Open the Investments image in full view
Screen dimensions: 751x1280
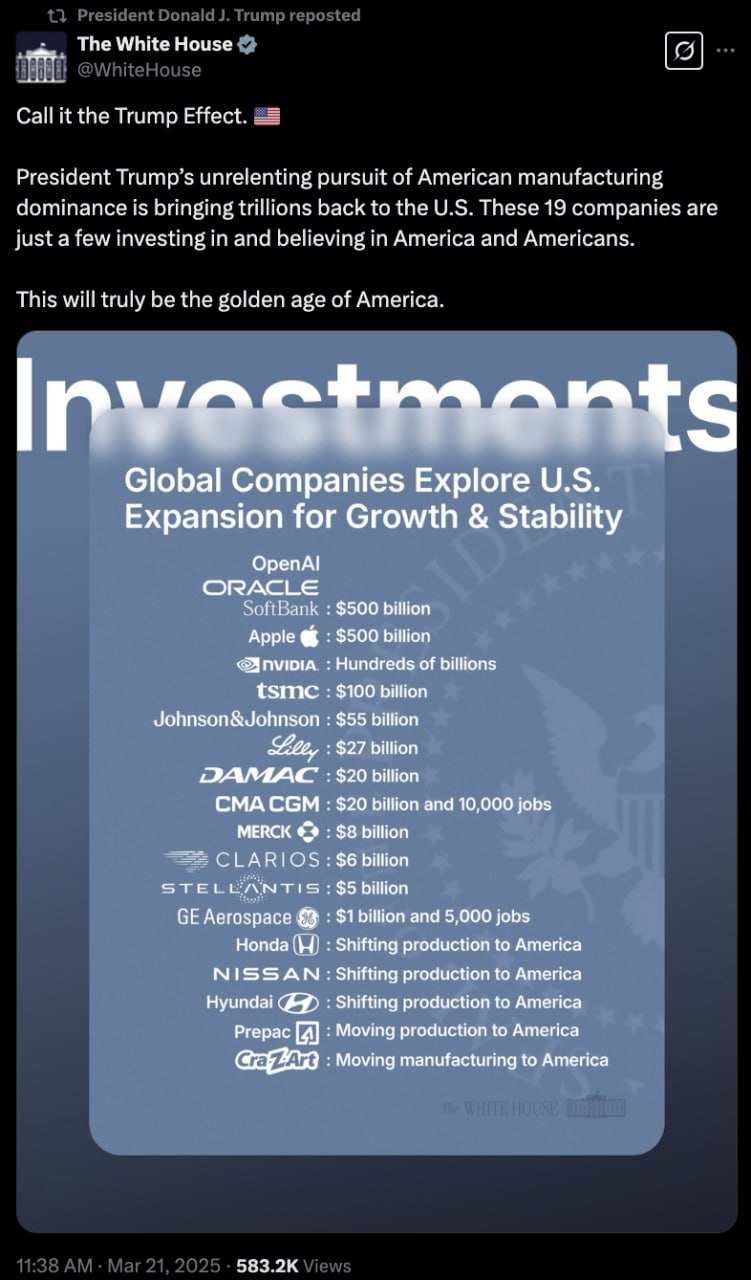click(x=376, y=781)
